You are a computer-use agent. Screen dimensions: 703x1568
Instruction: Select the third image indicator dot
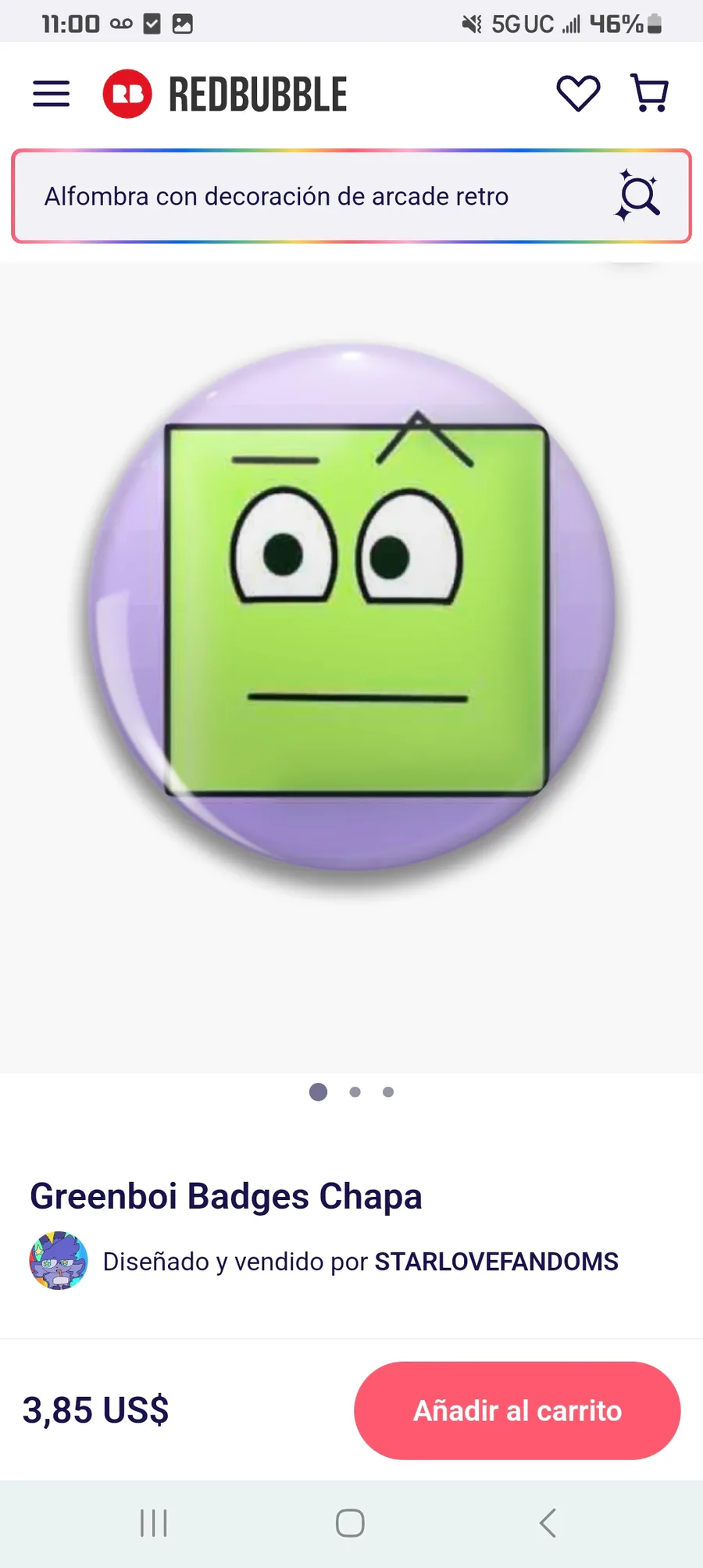point(388,1091)
